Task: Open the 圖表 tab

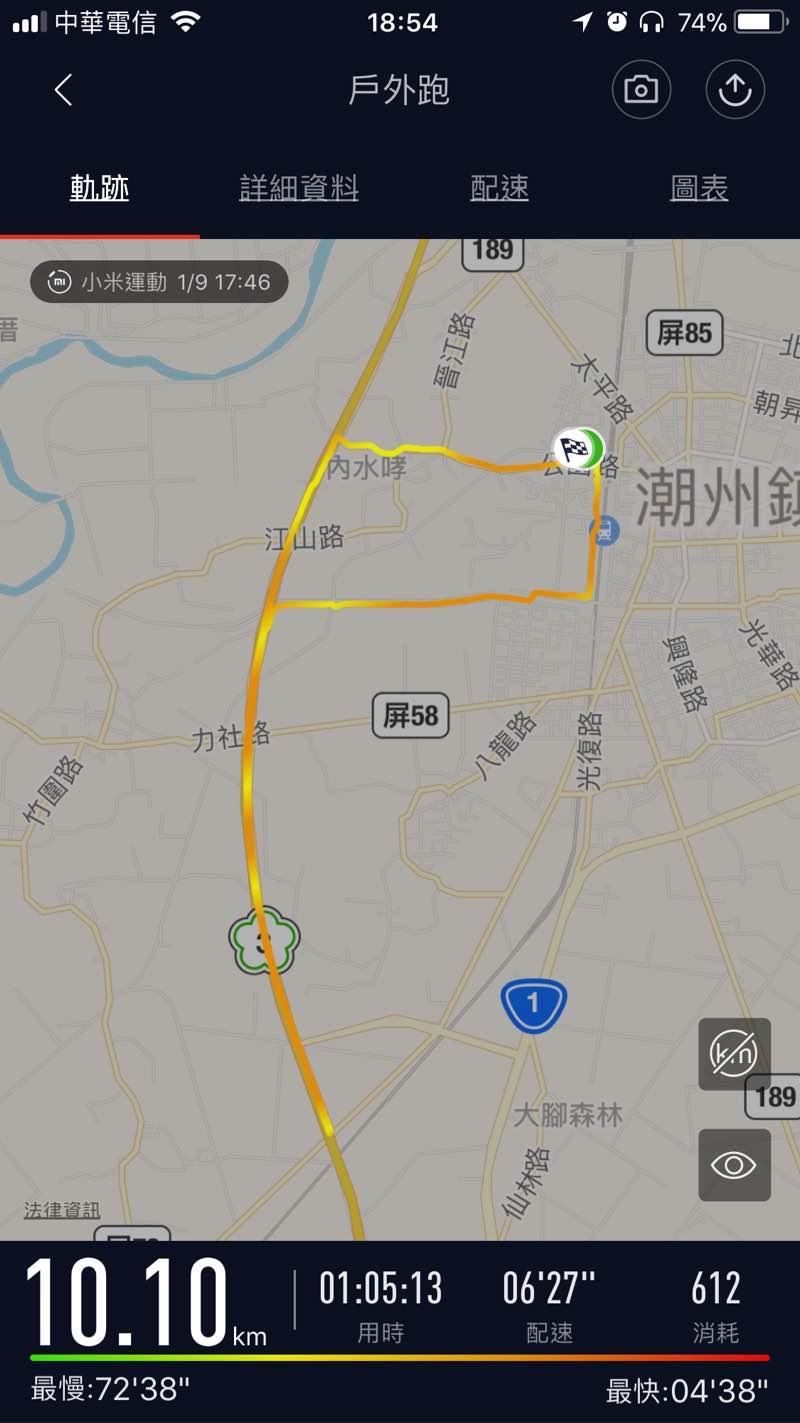Action: pyautogui.click(x=699, y=188)
